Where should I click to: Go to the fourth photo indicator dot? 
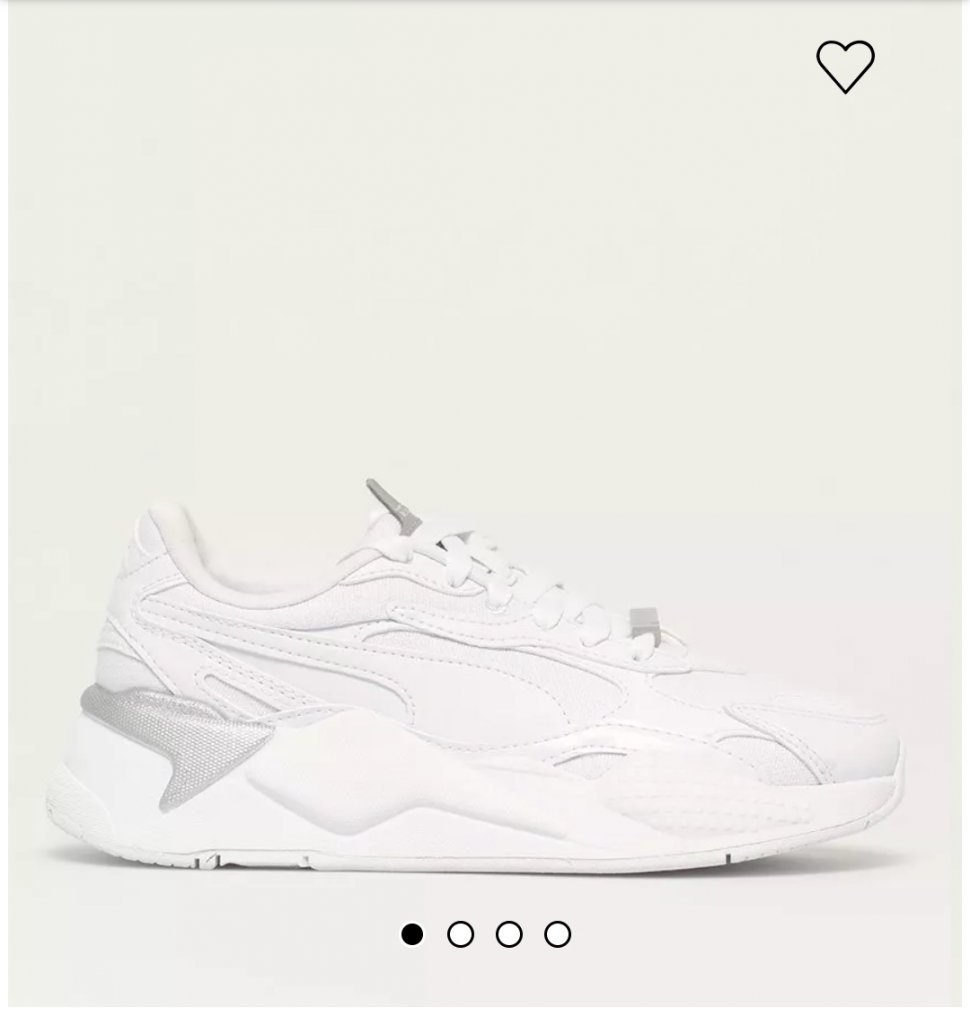point(557,934)
